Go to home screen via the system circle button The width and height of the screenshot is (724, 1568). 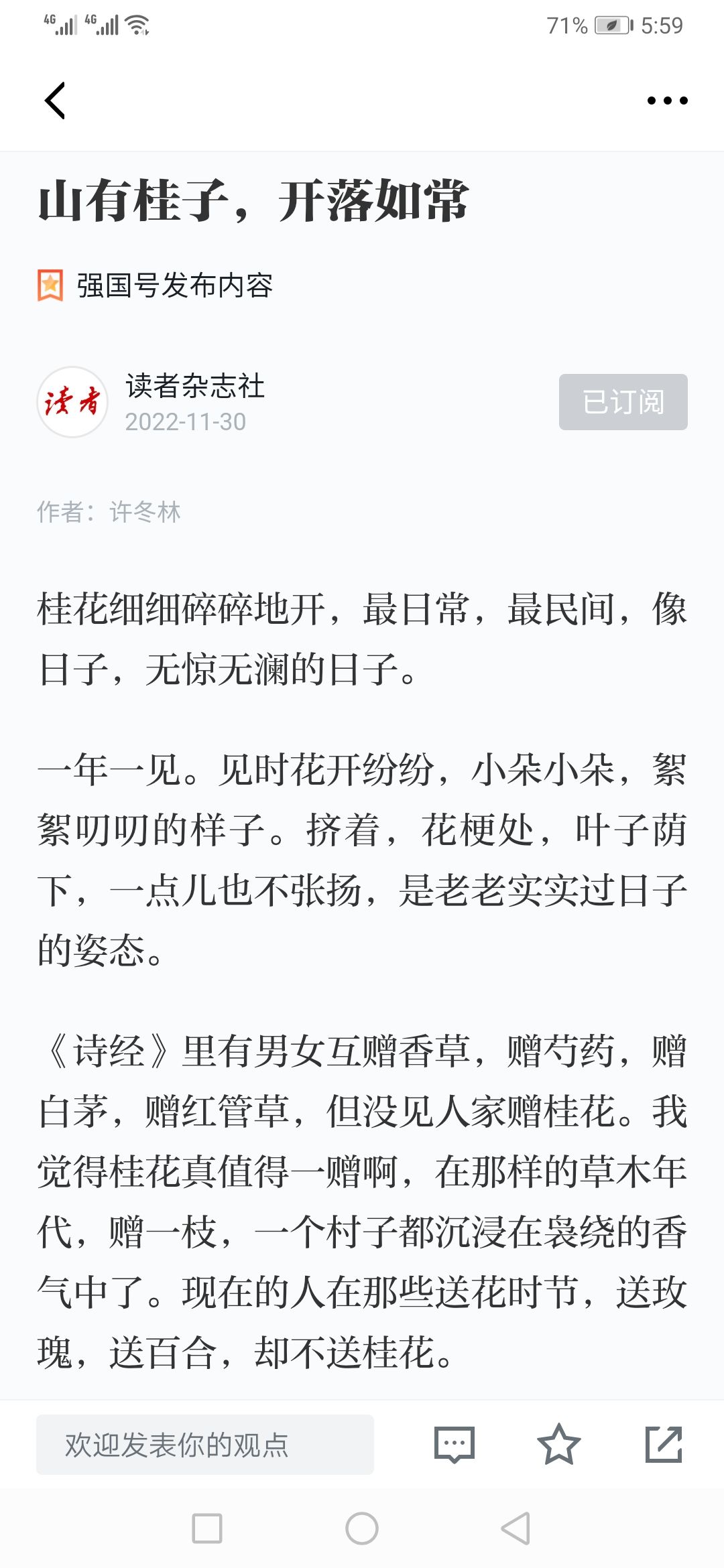pos(362,1528)
